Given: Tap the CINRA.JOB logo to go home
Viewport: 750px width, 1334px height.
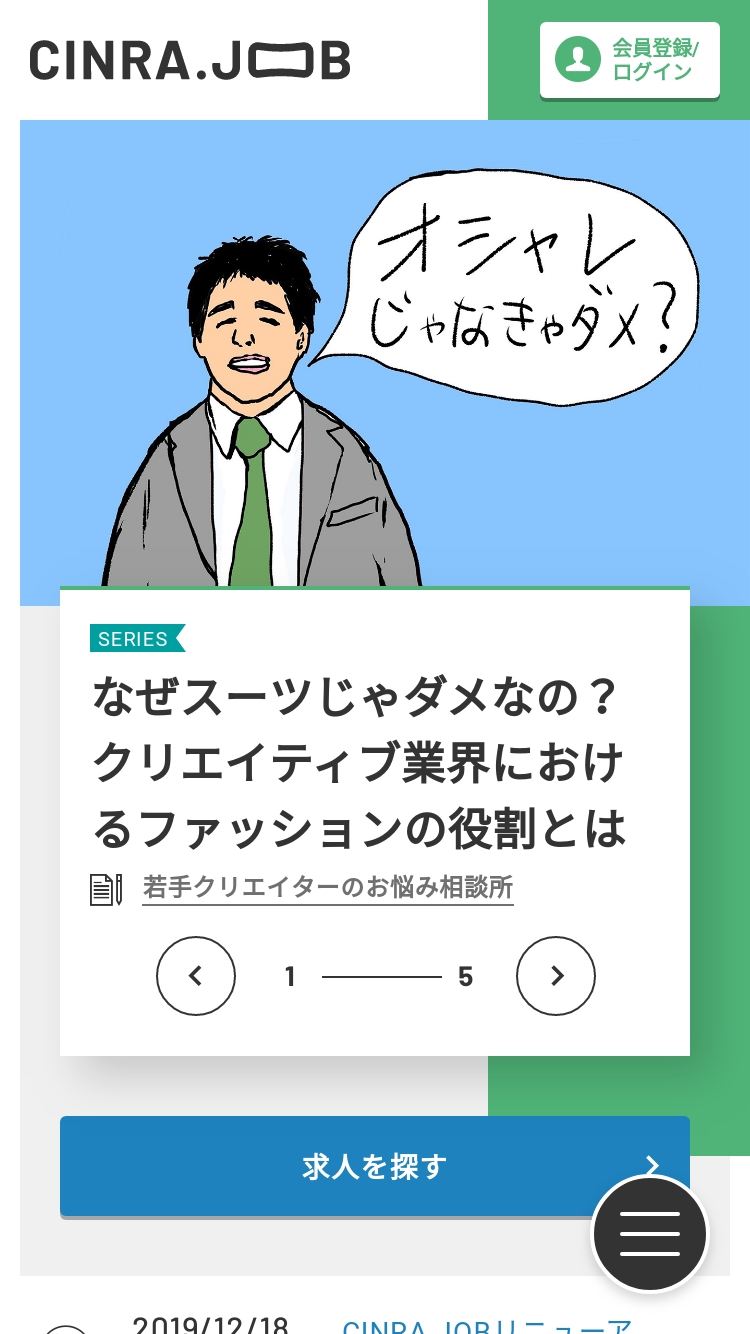Looking at the screenshot, I should pos(190,61).
